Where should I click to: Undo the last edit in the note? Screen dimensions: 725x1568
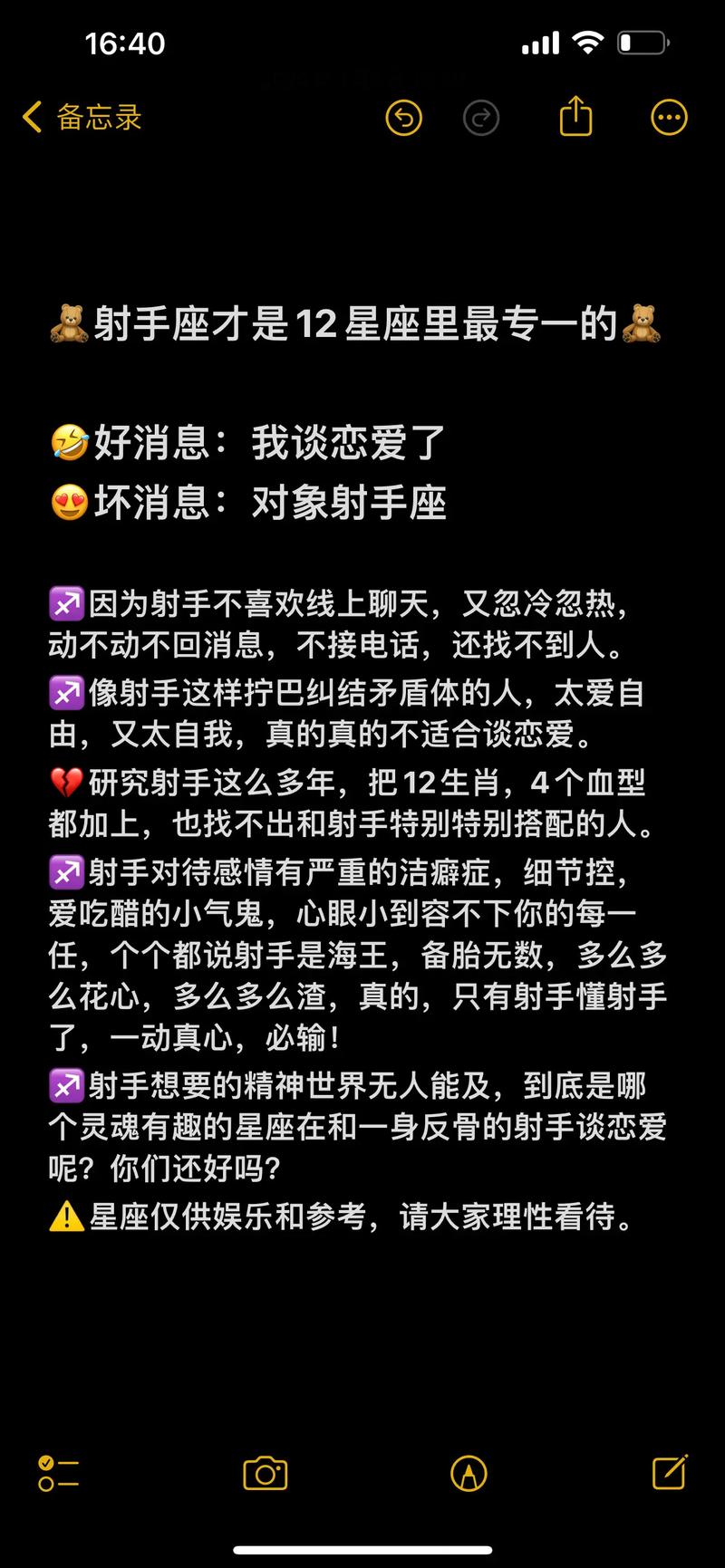pos(404,118)
